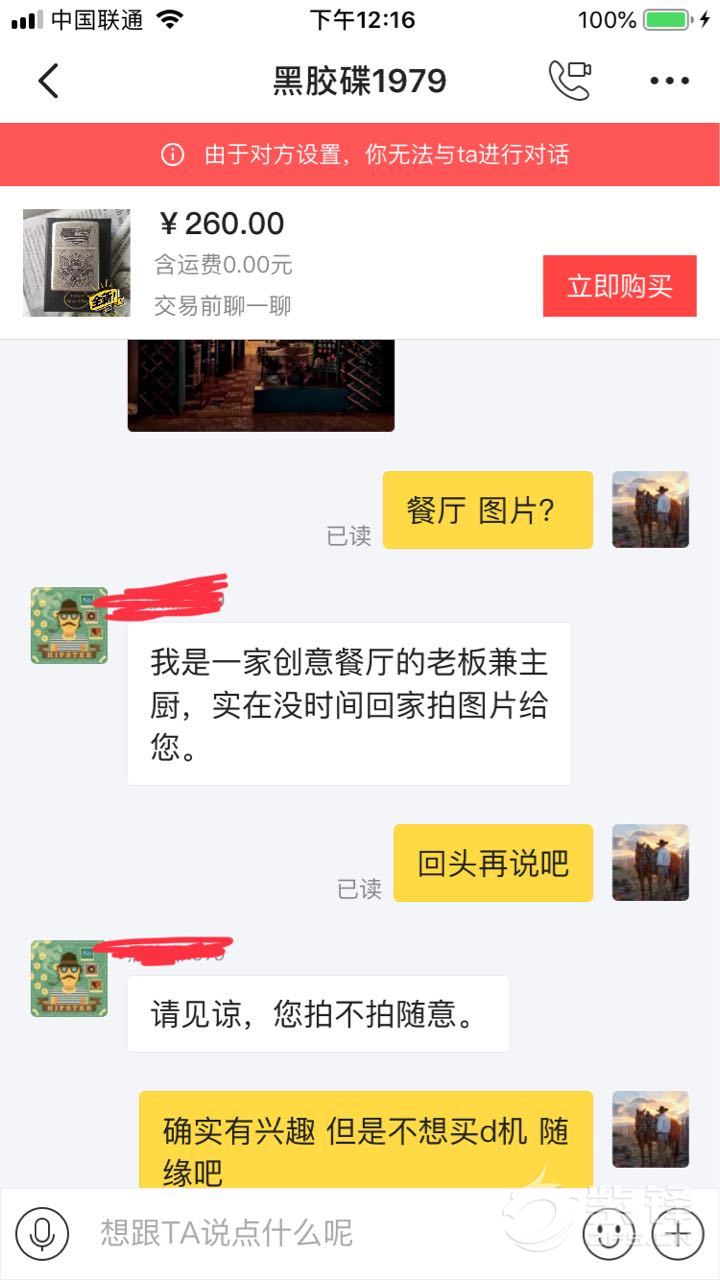Open the seller's hipster avatar

pyautogui.click(x=69, y=625)
